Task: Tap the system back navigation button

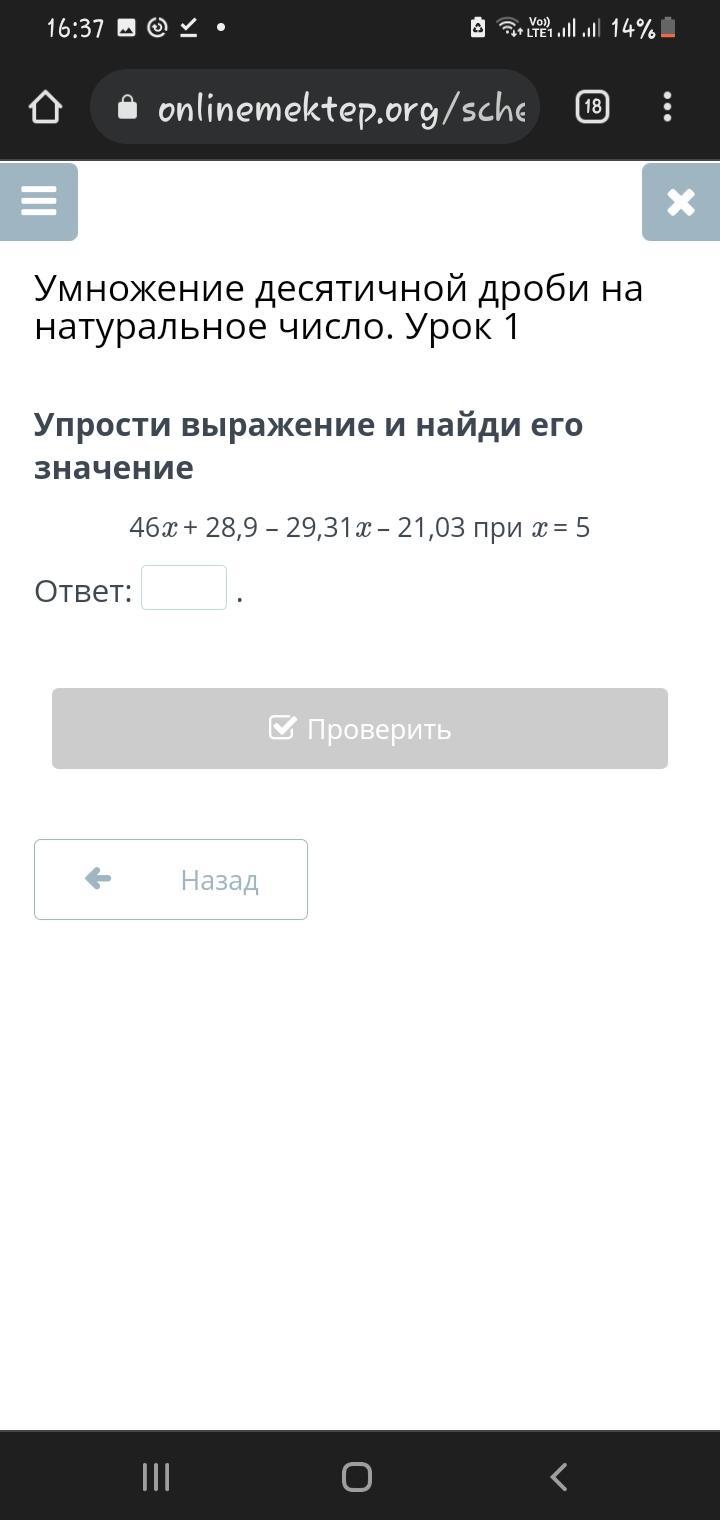Action: pyautogui.click(x=559, y=1477)
